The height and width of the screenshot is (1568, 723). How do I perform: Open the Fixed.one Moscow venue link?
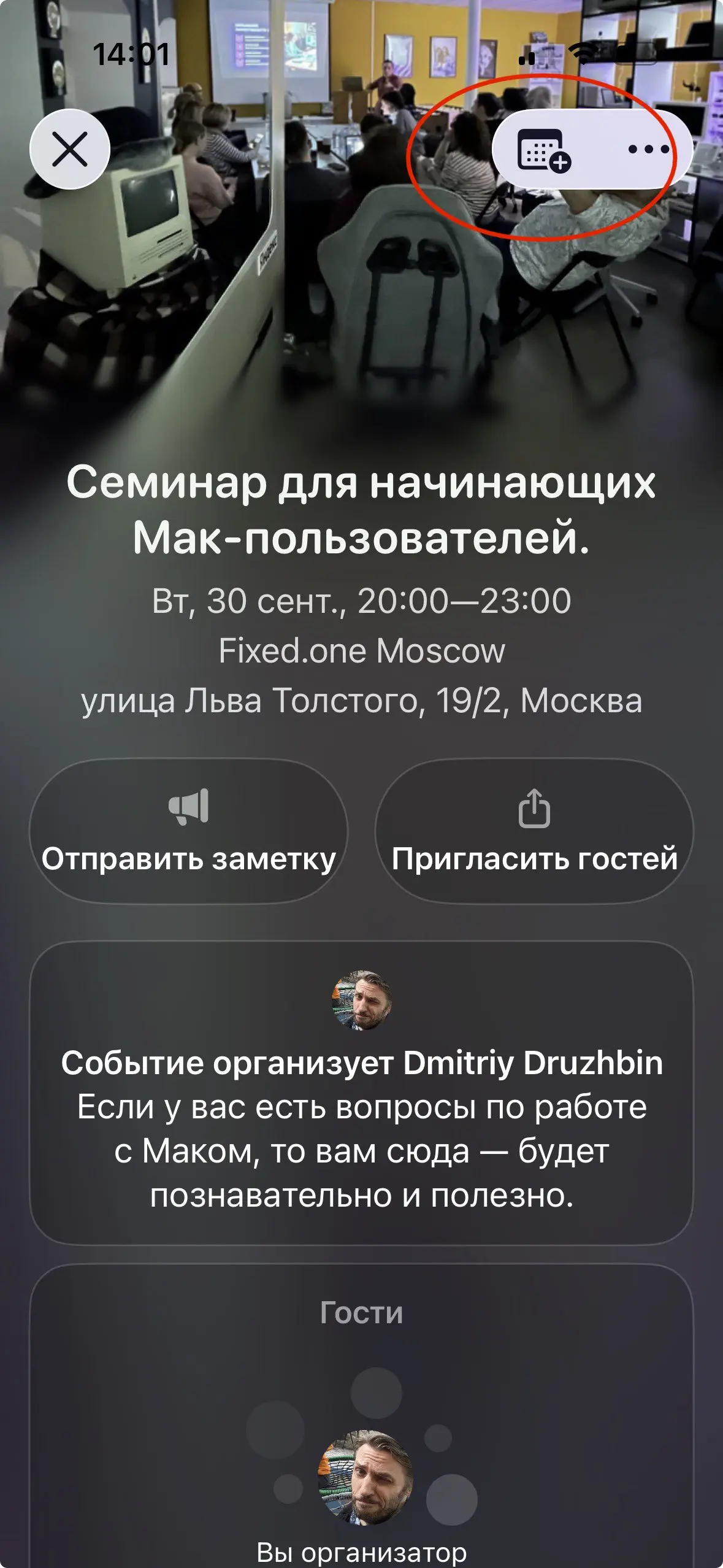[361, 653]
